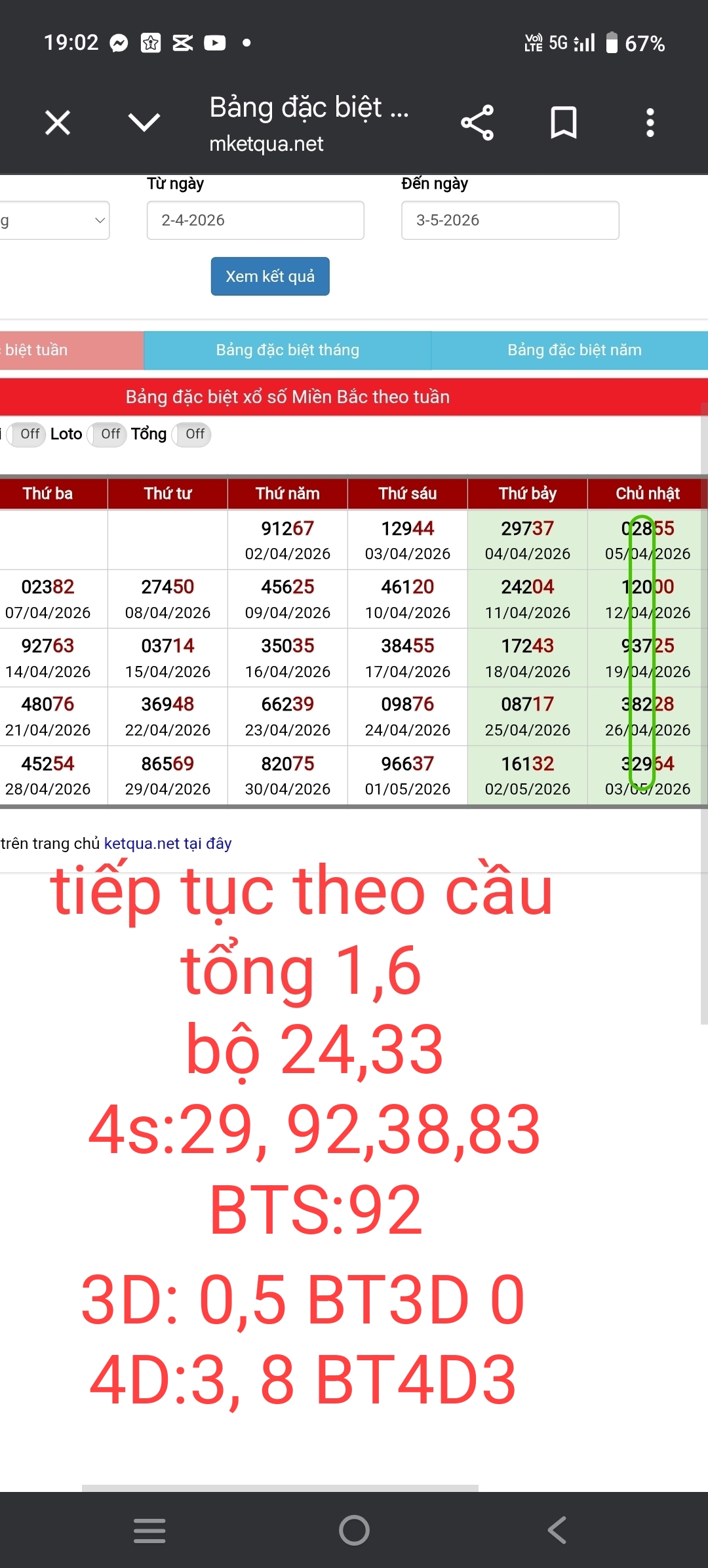Go back using system navigation
This screenshot has height=1568, width=708.
[x=557, y=1531]
